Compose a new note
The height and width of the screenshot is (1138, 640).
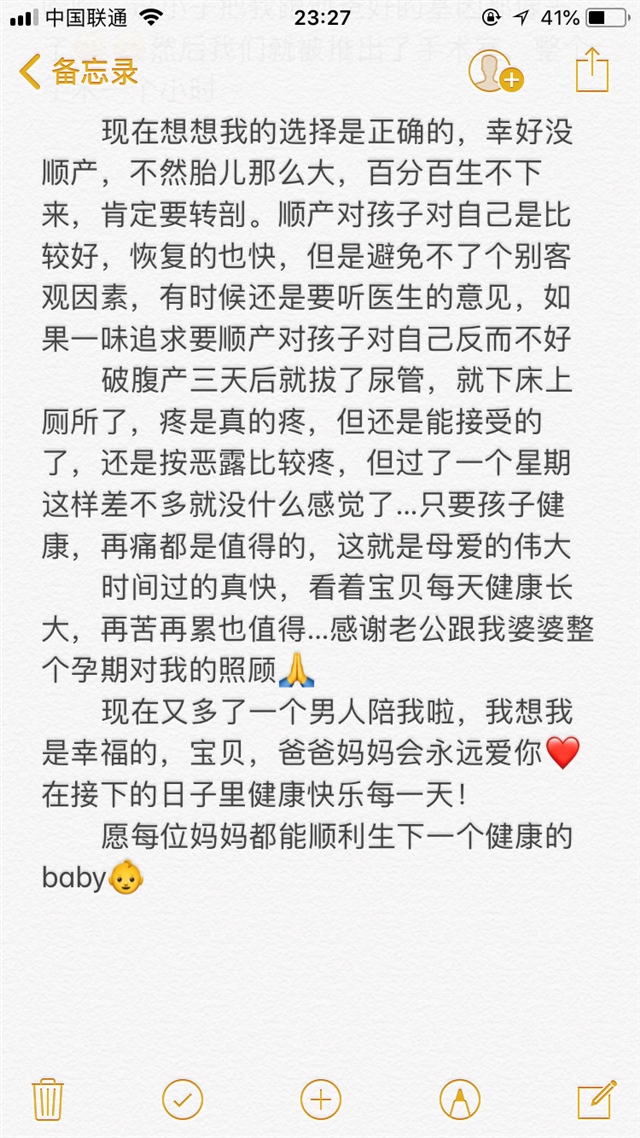click(x=596, y=1099)
